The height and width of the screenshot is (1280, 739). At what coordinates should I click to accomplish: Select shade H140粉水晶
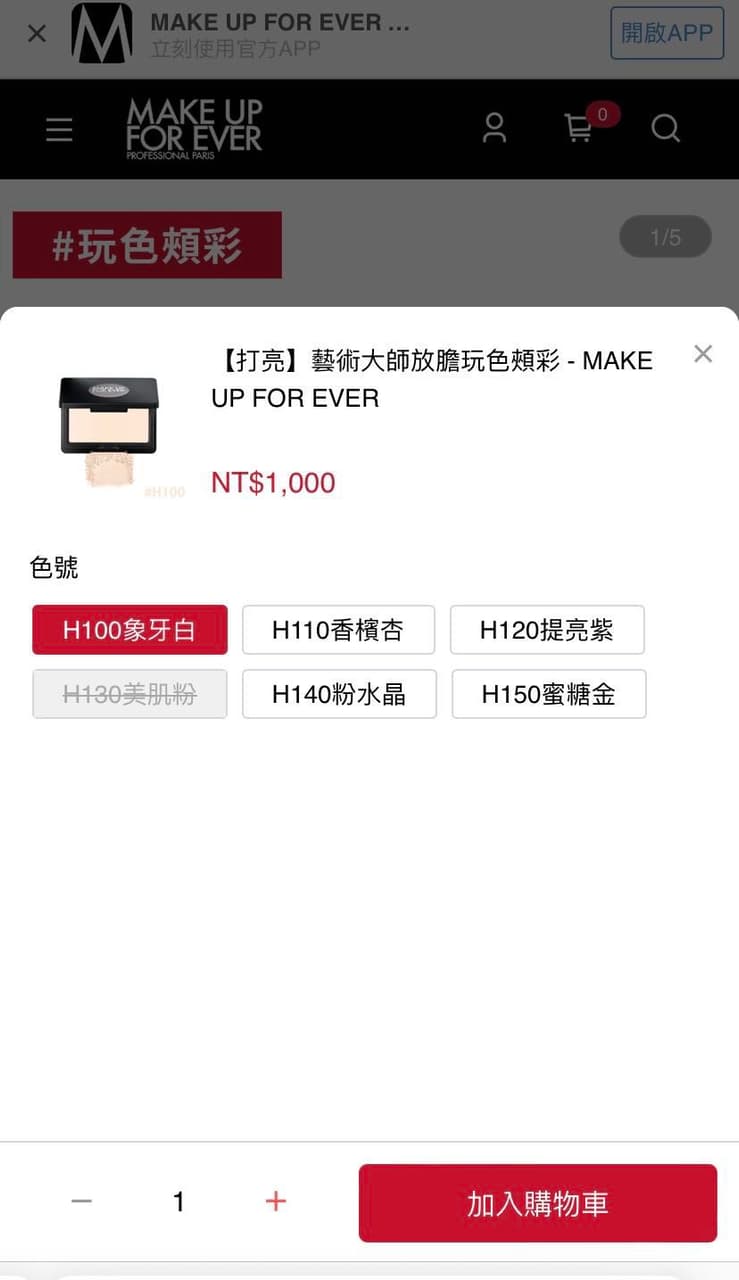(x=338, y=694)
